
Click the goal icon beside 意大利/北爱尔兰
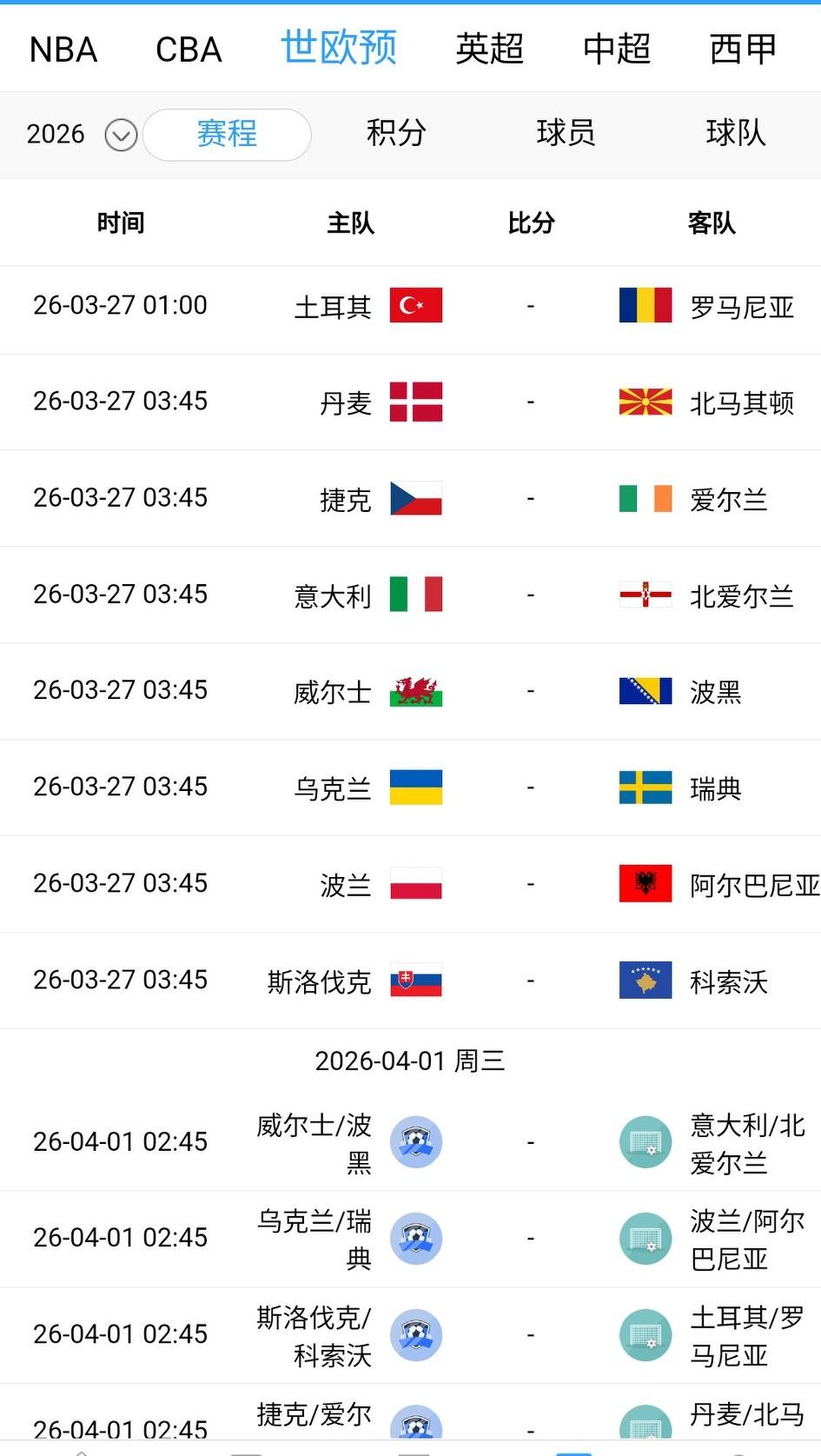(644, 1141)
